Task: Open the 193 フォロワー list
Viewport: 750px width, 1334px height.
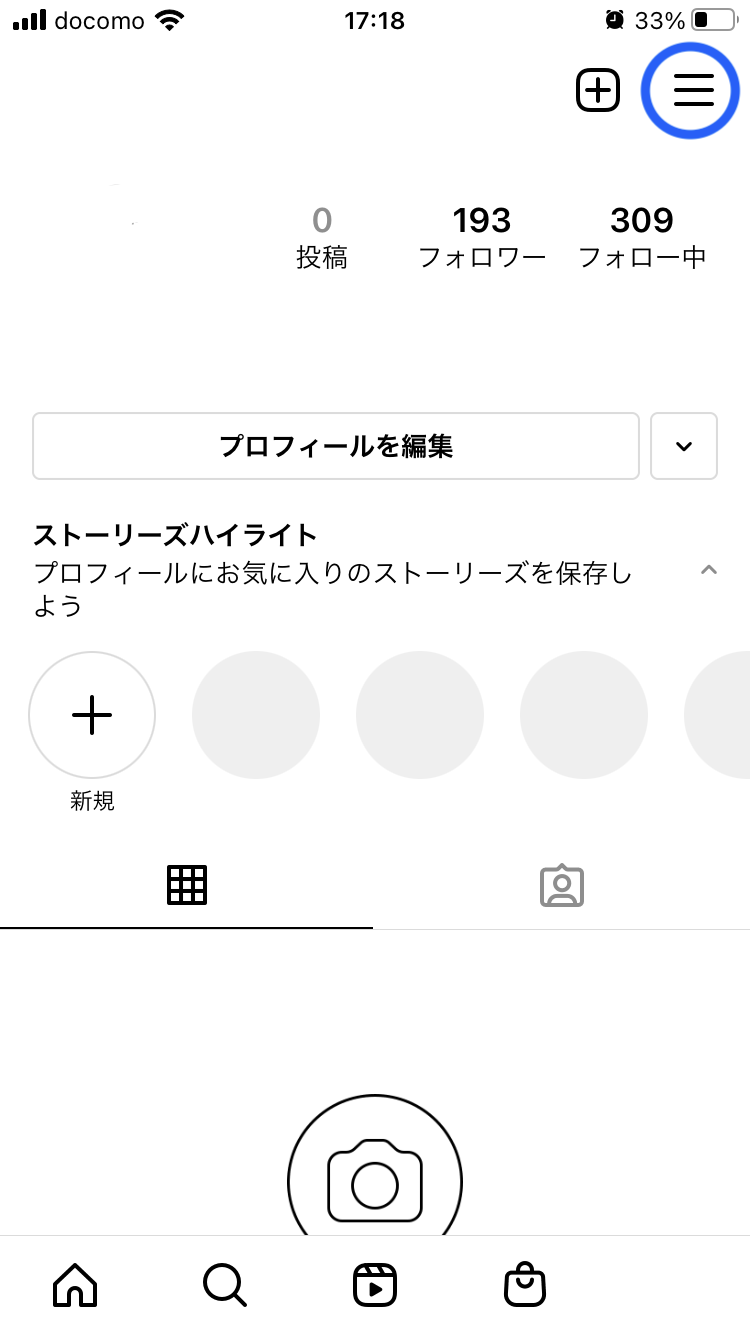Action: 482,237
